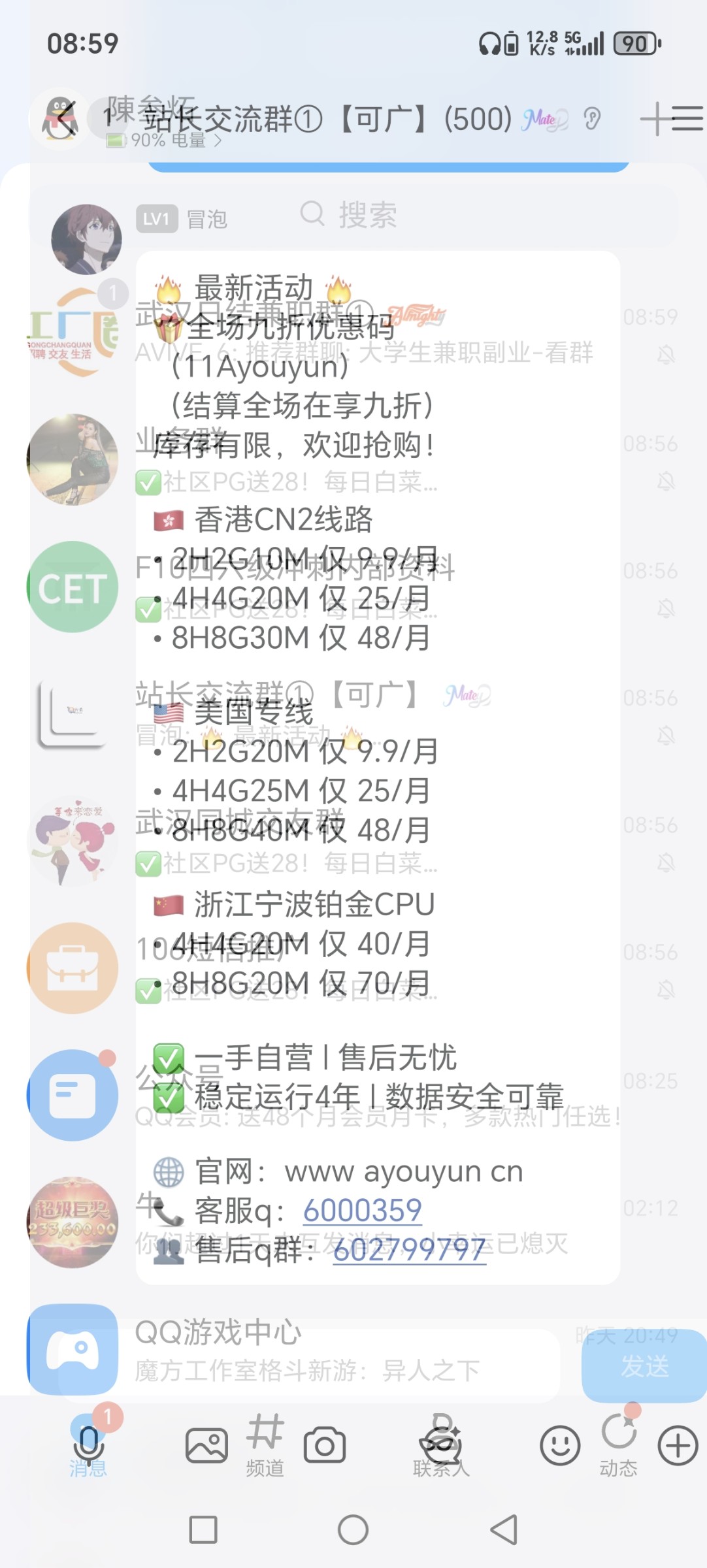Tap the QQ penguin avatar at top left
This screenshot has width=707, height=1568.
coord(60,121)
